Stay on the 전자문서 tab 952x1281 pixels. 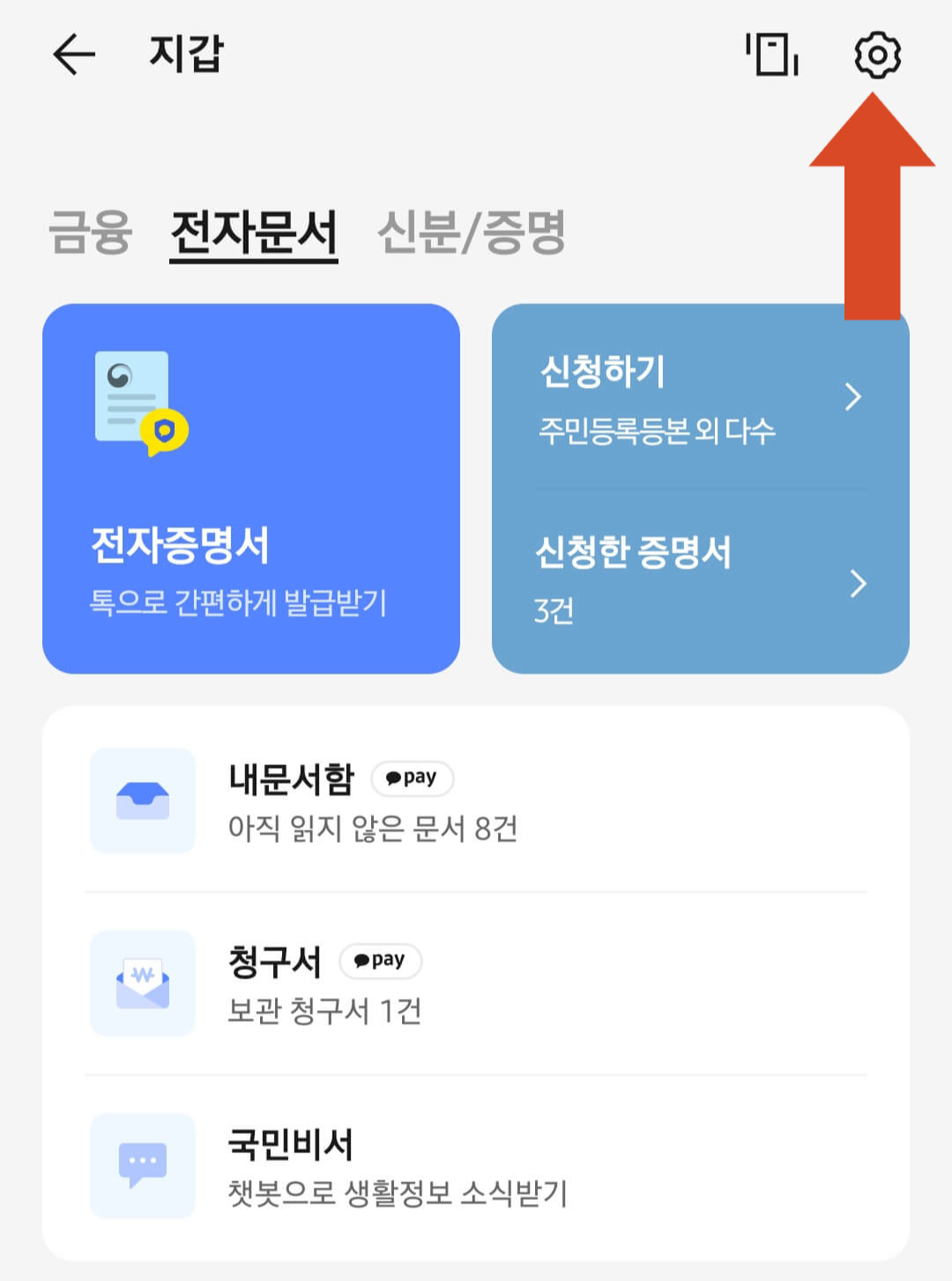254,231
